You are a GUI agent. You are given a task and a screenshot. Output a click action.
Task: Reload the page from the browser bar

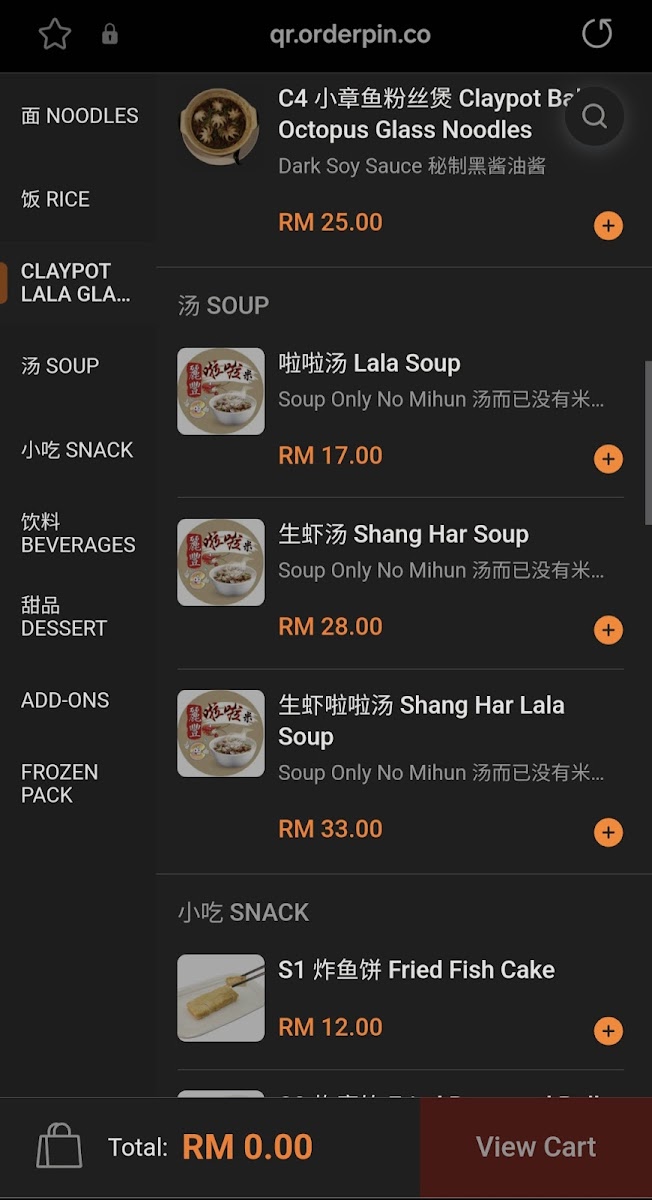[597, 34]
